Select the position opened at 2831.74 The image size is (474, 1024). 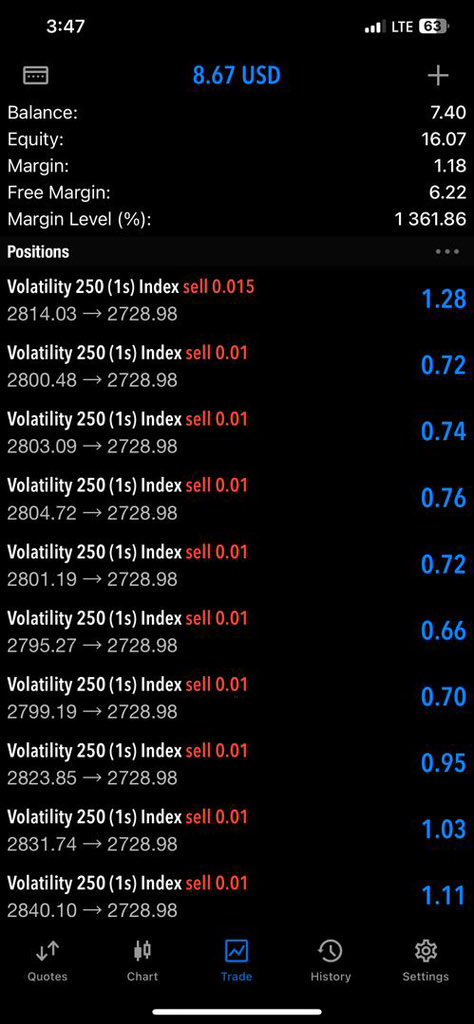pyautogui.click(x=237, y=830)
